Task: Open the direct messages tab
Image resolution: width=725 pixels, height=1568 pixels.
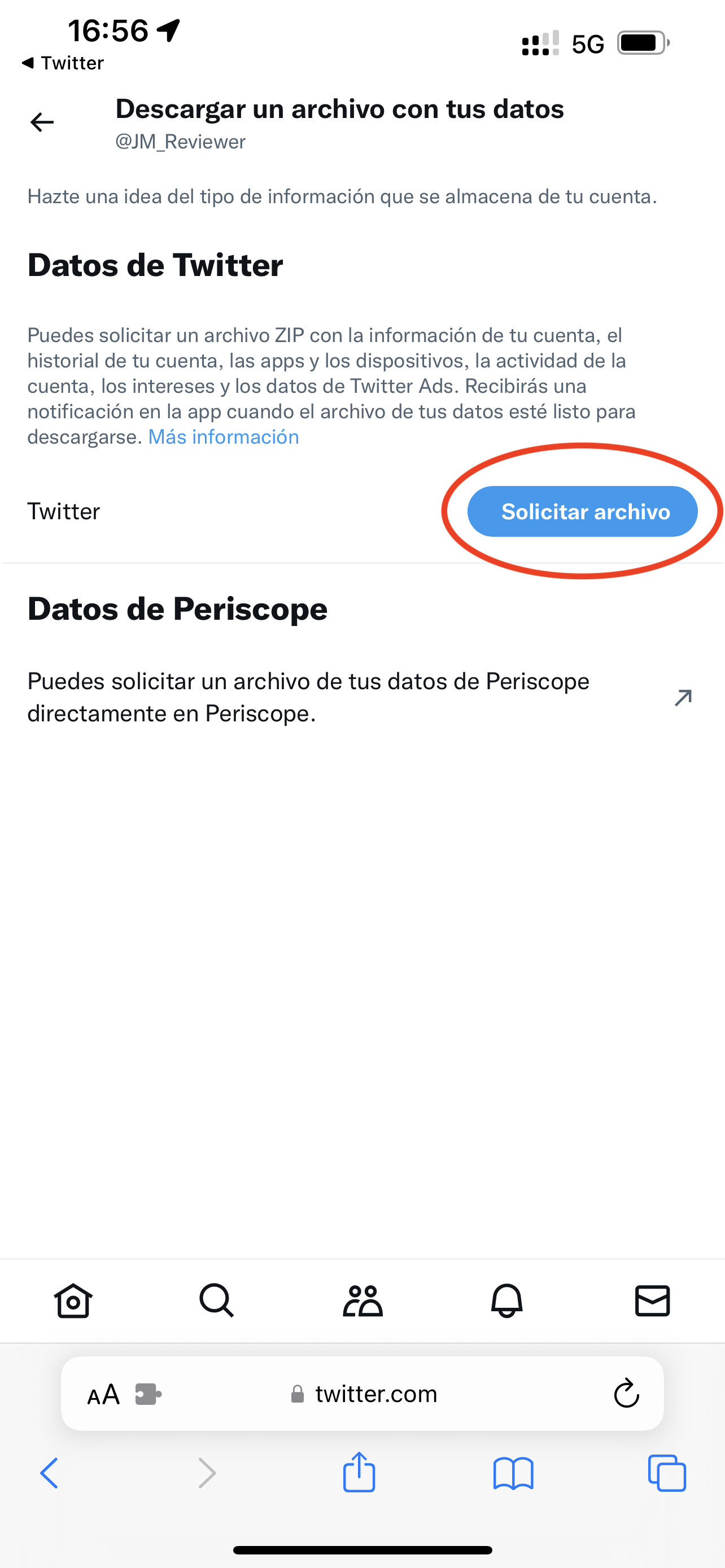Action: [652, 1301]
